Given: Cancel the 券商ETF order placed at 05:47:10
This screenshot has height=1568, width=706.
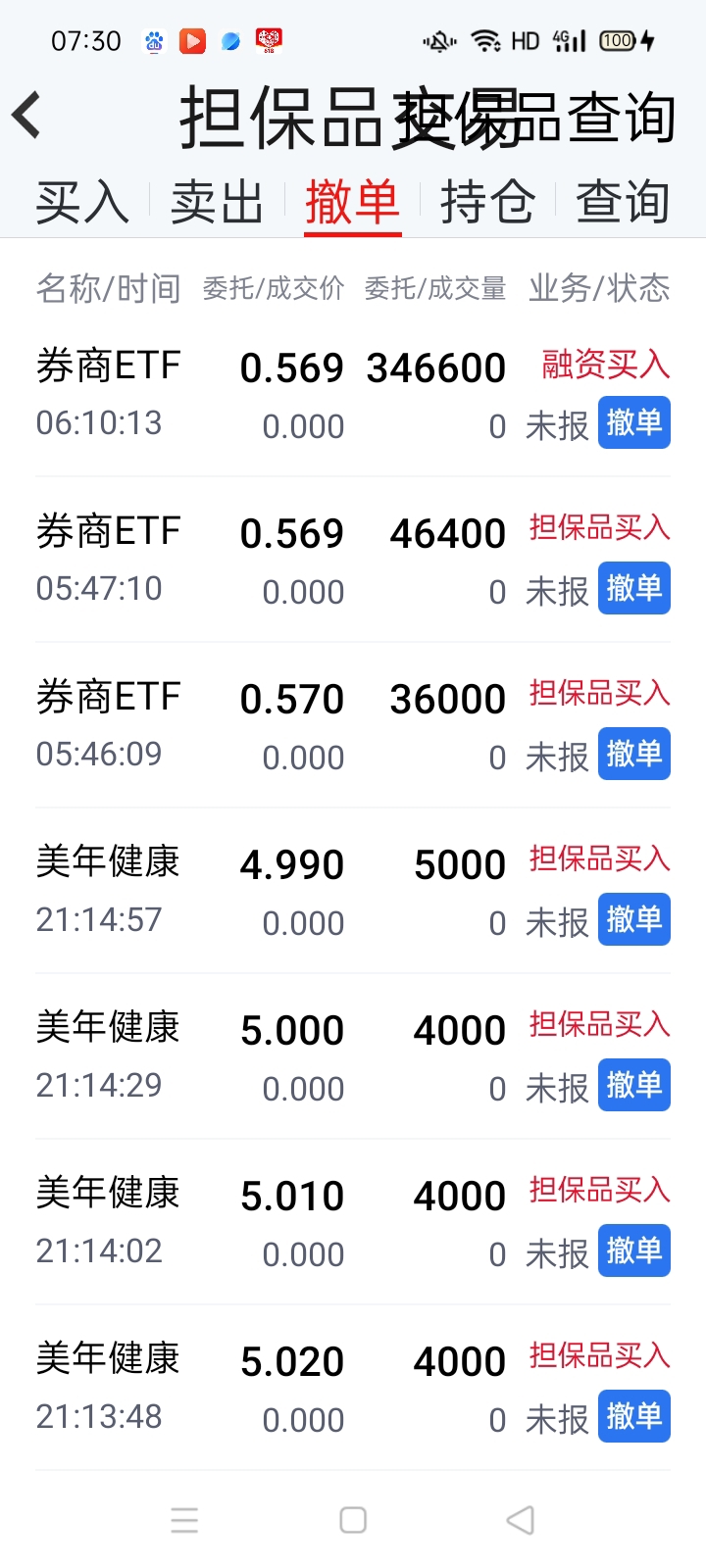Looking at the screenshot, I should pyautogui.click(x=633, y=588).
